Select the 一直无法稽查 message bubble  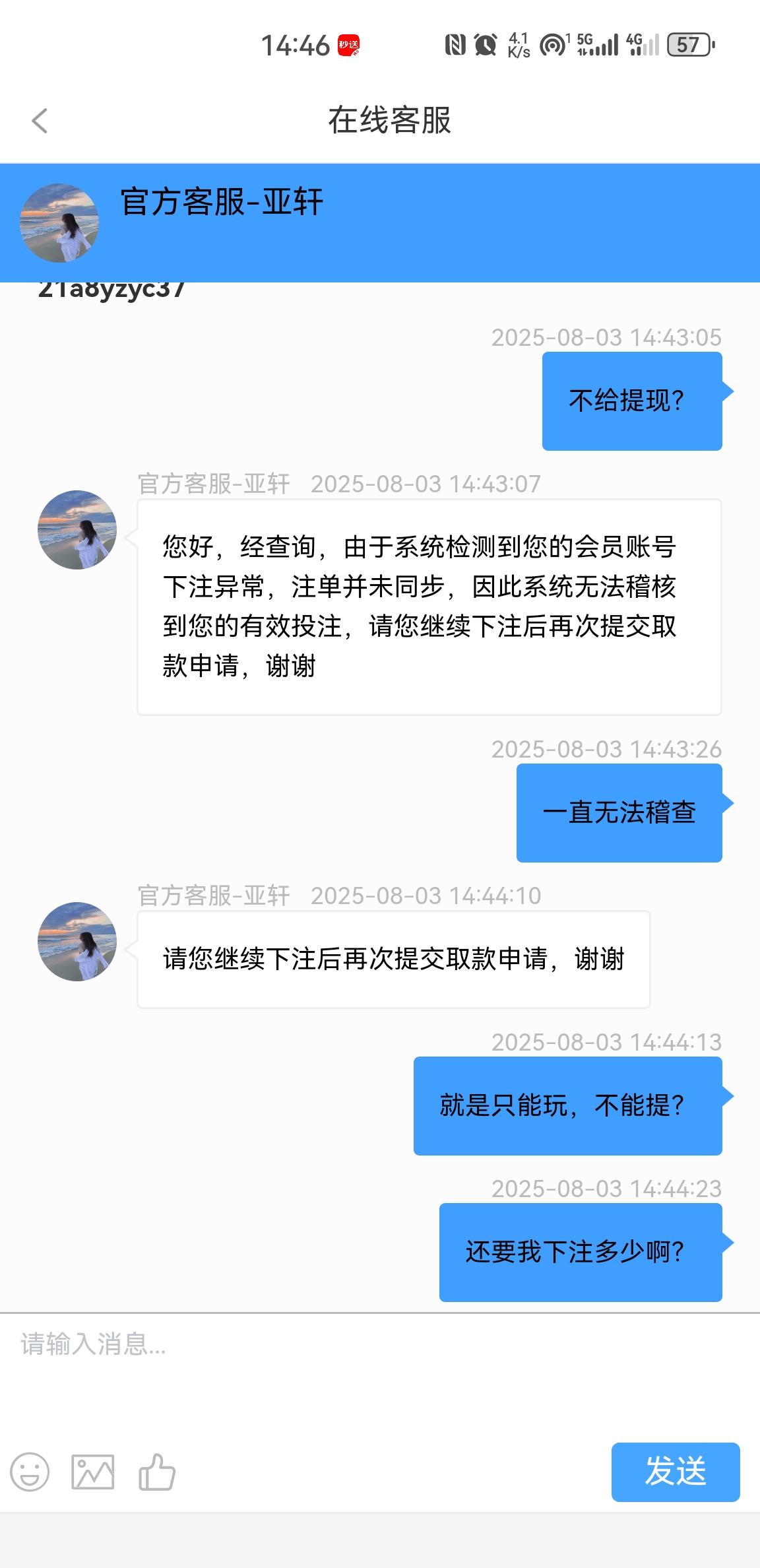[x=619, y=812]
